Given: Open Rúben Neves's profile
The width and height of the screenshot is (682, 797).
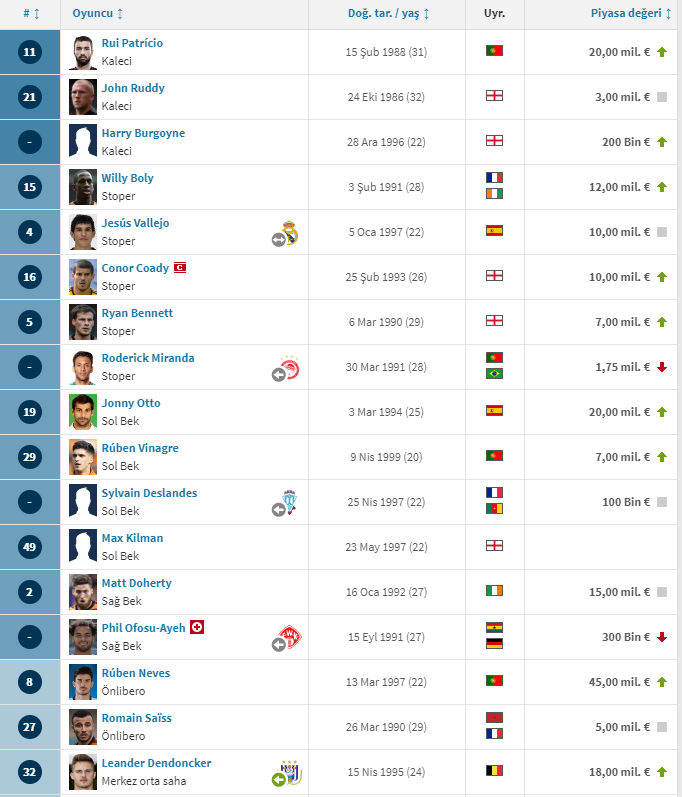Looking at the screenshot, I should tap(136, 673).
